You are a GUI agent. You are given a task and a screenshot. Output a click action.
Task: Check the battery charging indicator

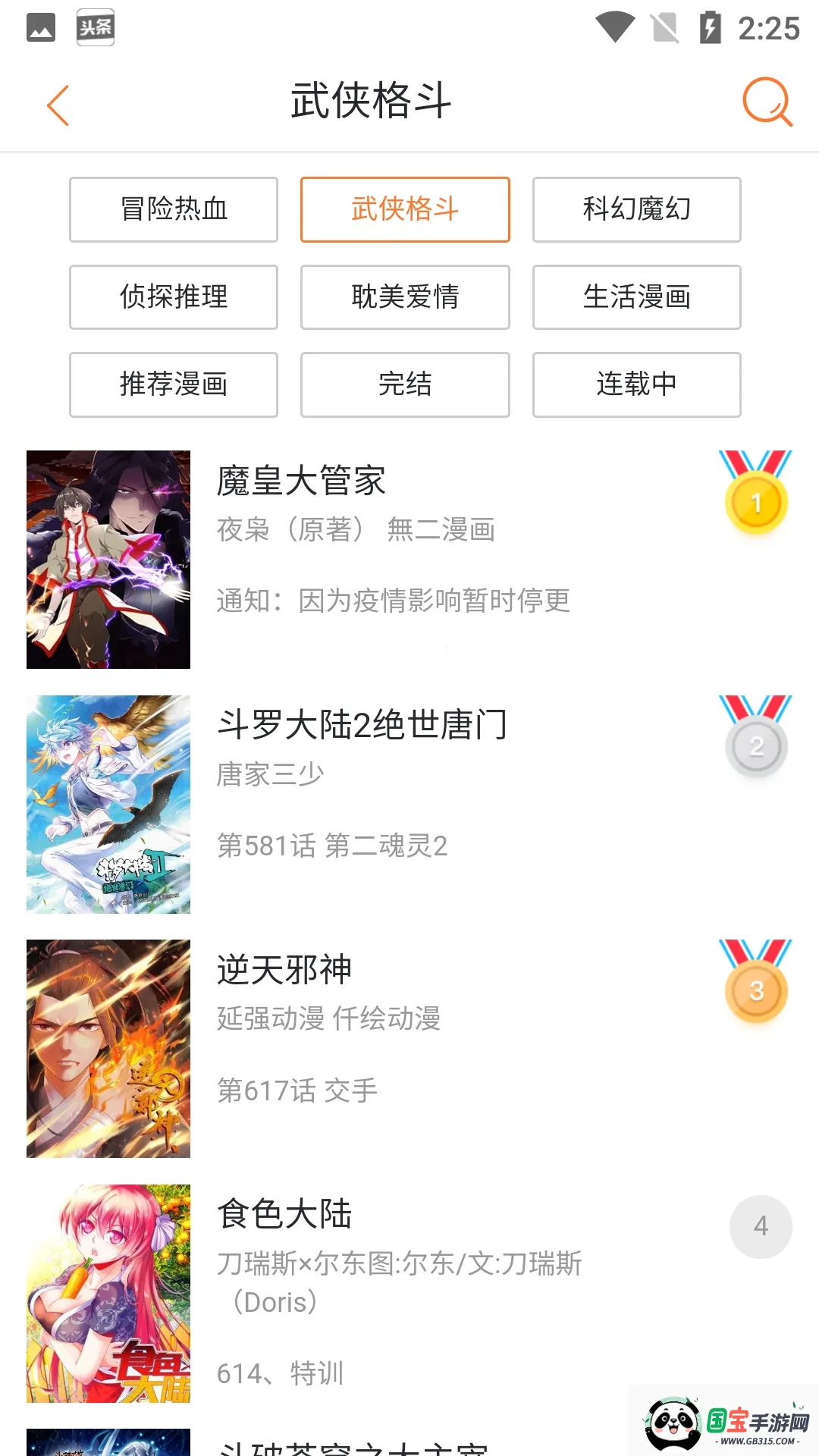point(710,27)
